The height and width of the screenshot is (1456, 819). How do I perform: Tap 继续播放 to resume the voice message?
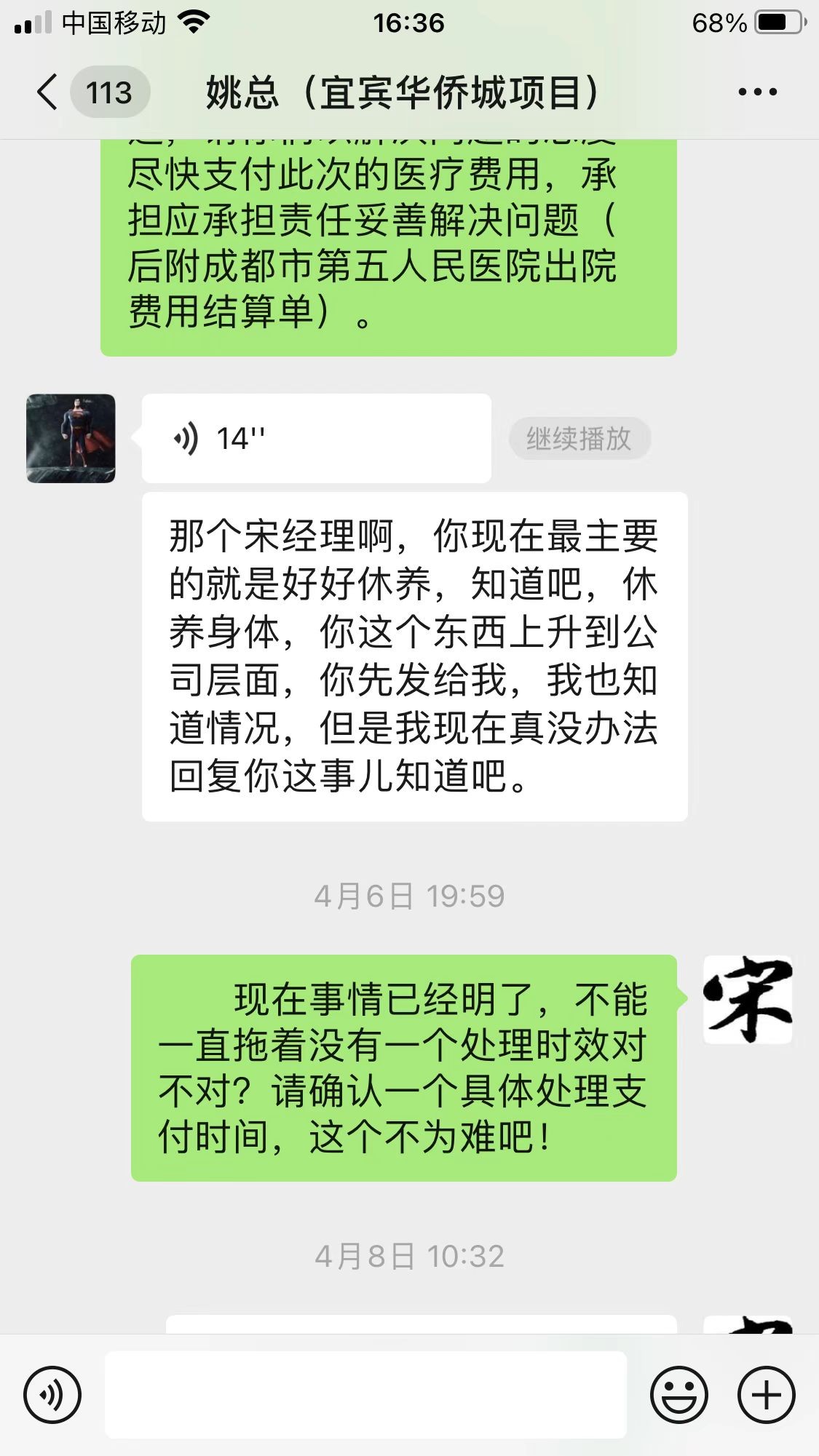pyautogui.click(x=579, y=438)
